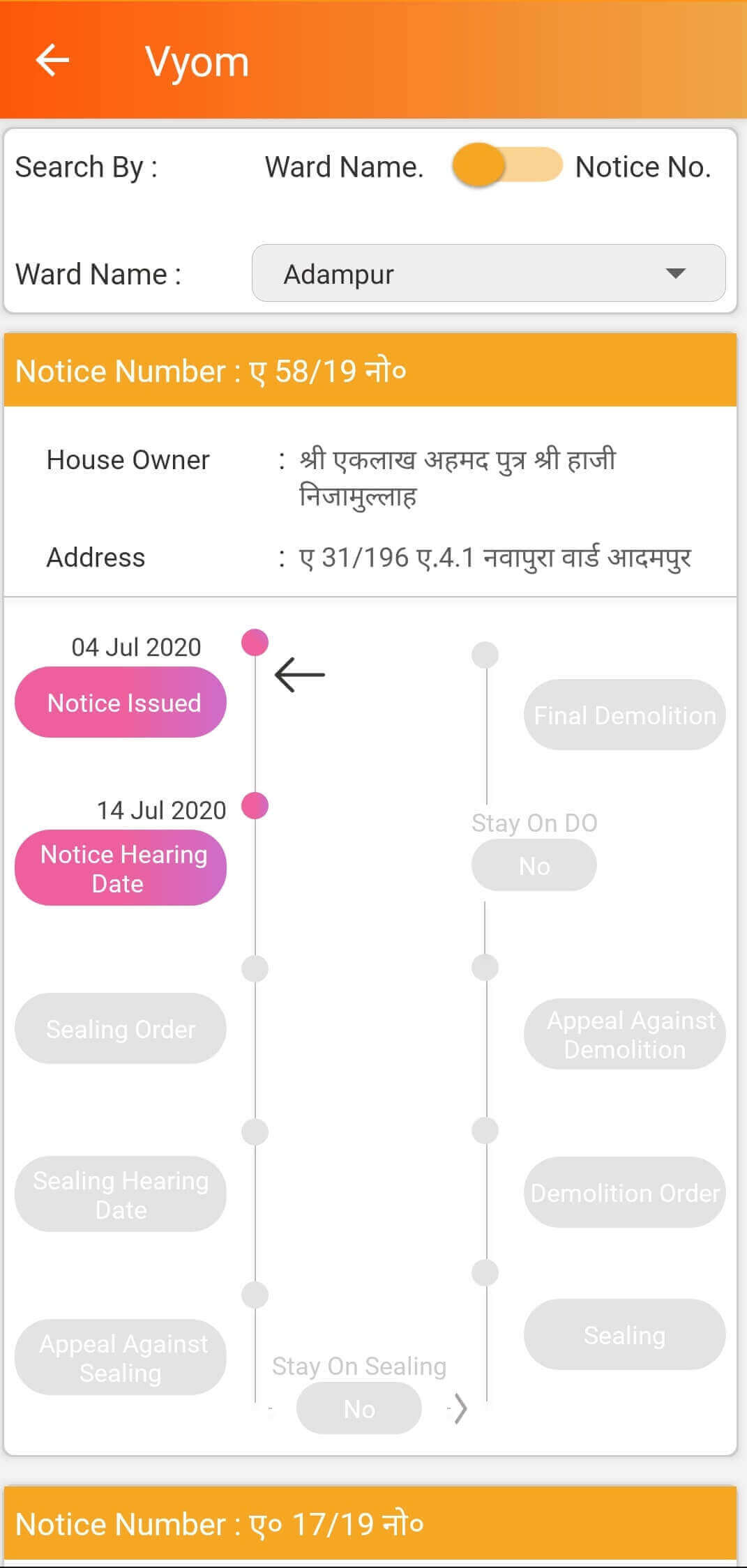747x1568 pixels.
Task: Open notice card ए 58/19 नो०
Action: click(x=370, y=371)
